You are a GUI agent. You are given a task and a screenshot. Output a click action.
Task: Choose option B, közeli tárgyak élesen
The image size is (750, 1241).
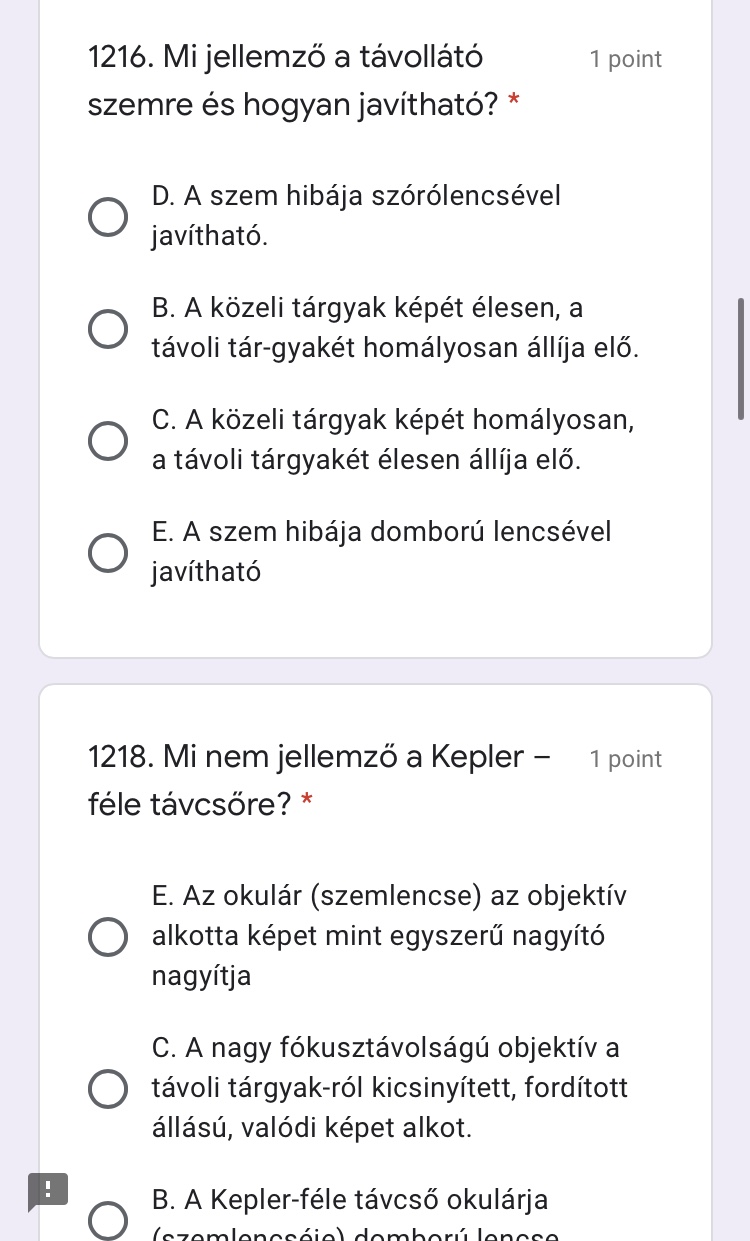[109, 328]
